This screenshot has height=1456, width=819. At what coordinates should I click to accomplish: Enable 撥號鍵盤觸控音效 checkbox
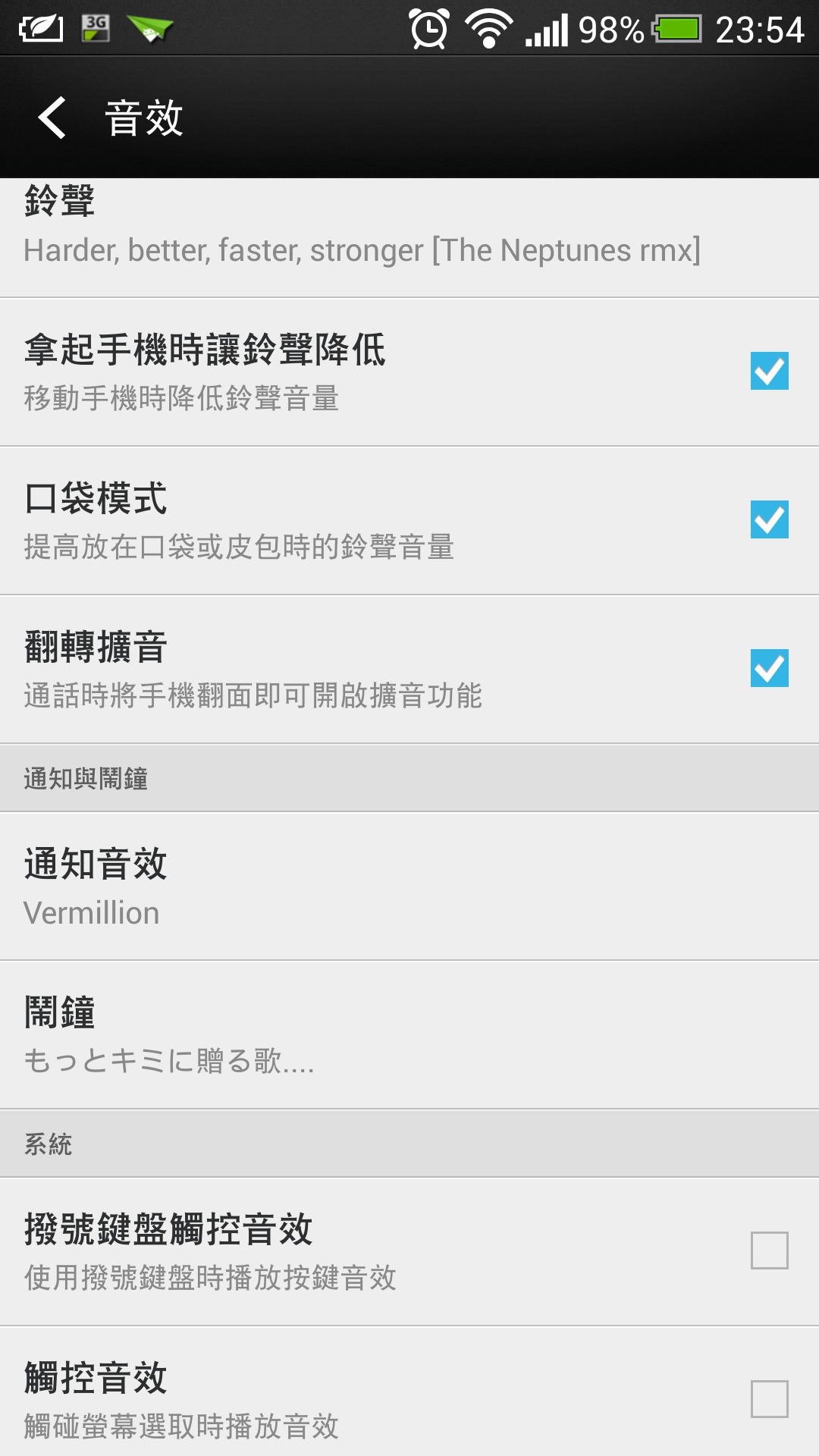pos(769,1250)
